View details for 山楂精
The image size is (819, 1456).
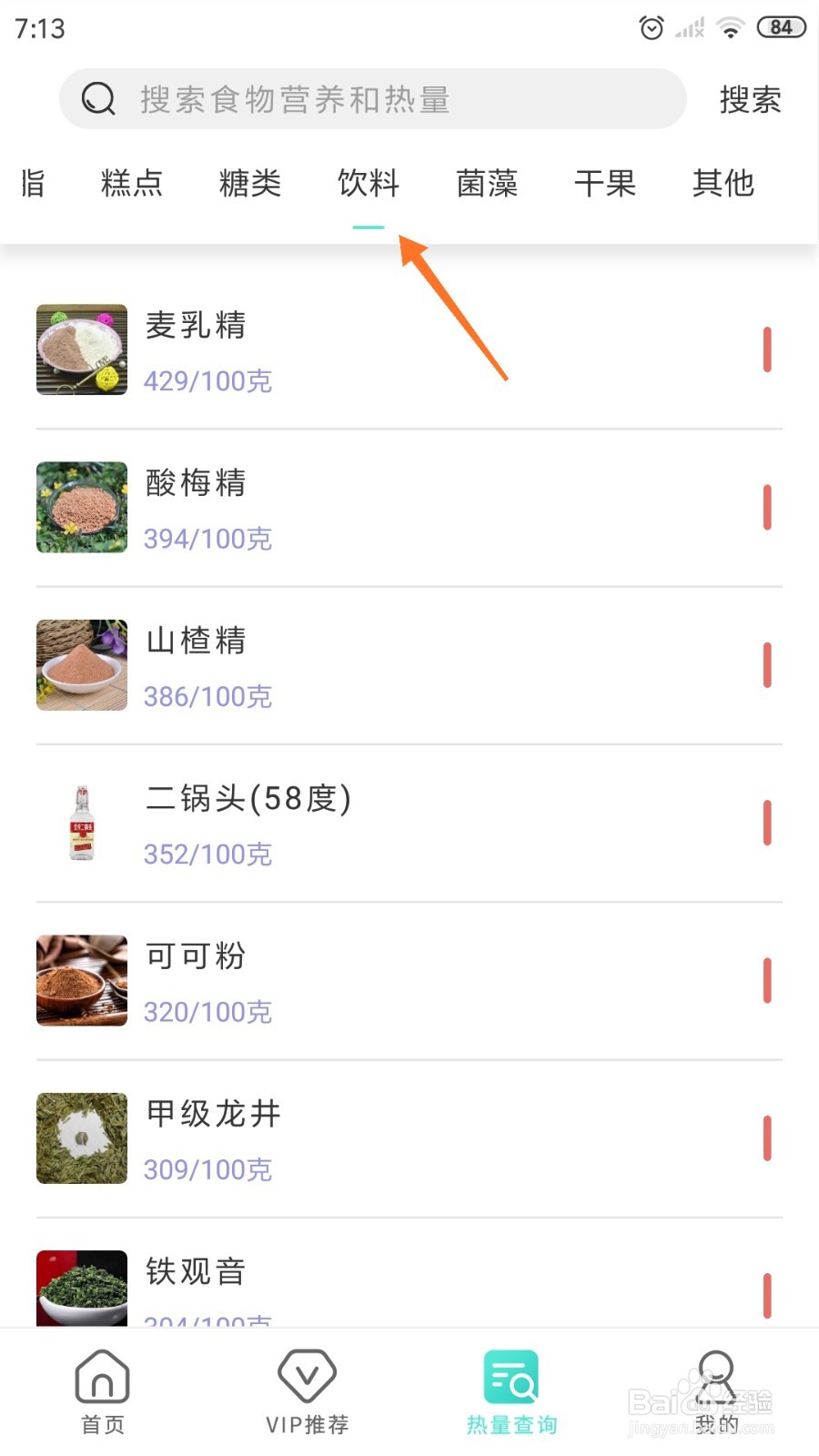[x=409, y=665]
